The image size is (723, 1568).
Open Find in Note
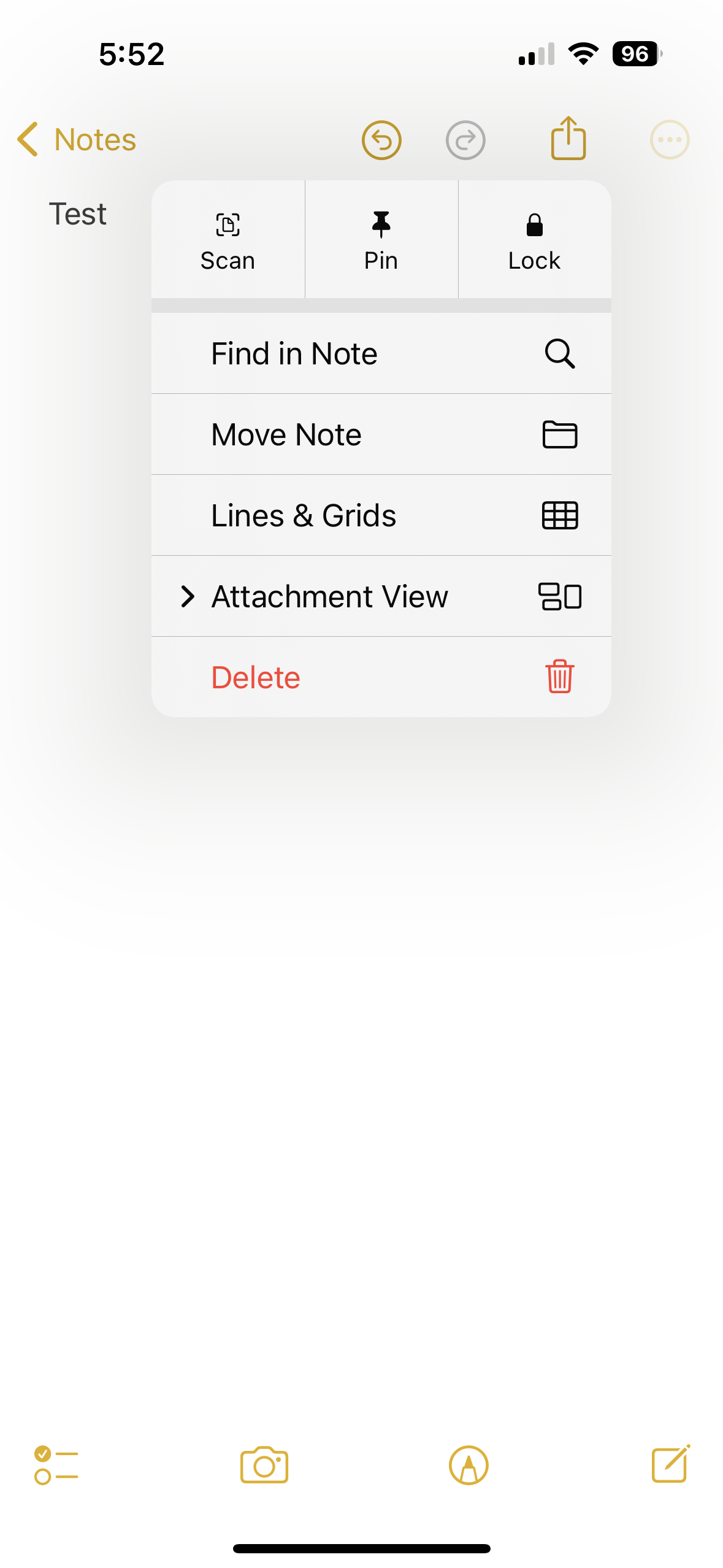pos(381,353)
